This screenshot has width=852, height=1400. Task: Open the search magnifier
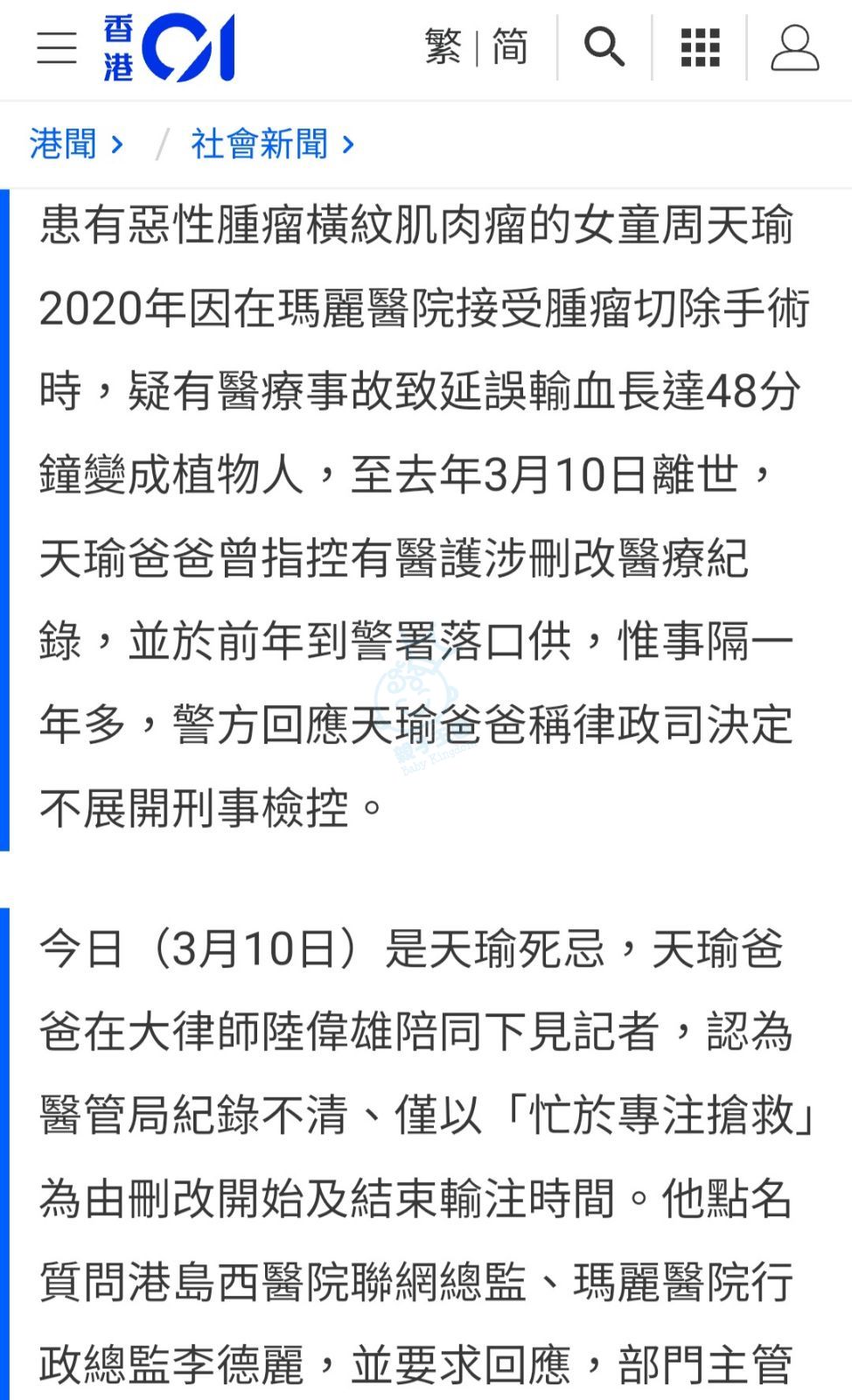[604, 47]
